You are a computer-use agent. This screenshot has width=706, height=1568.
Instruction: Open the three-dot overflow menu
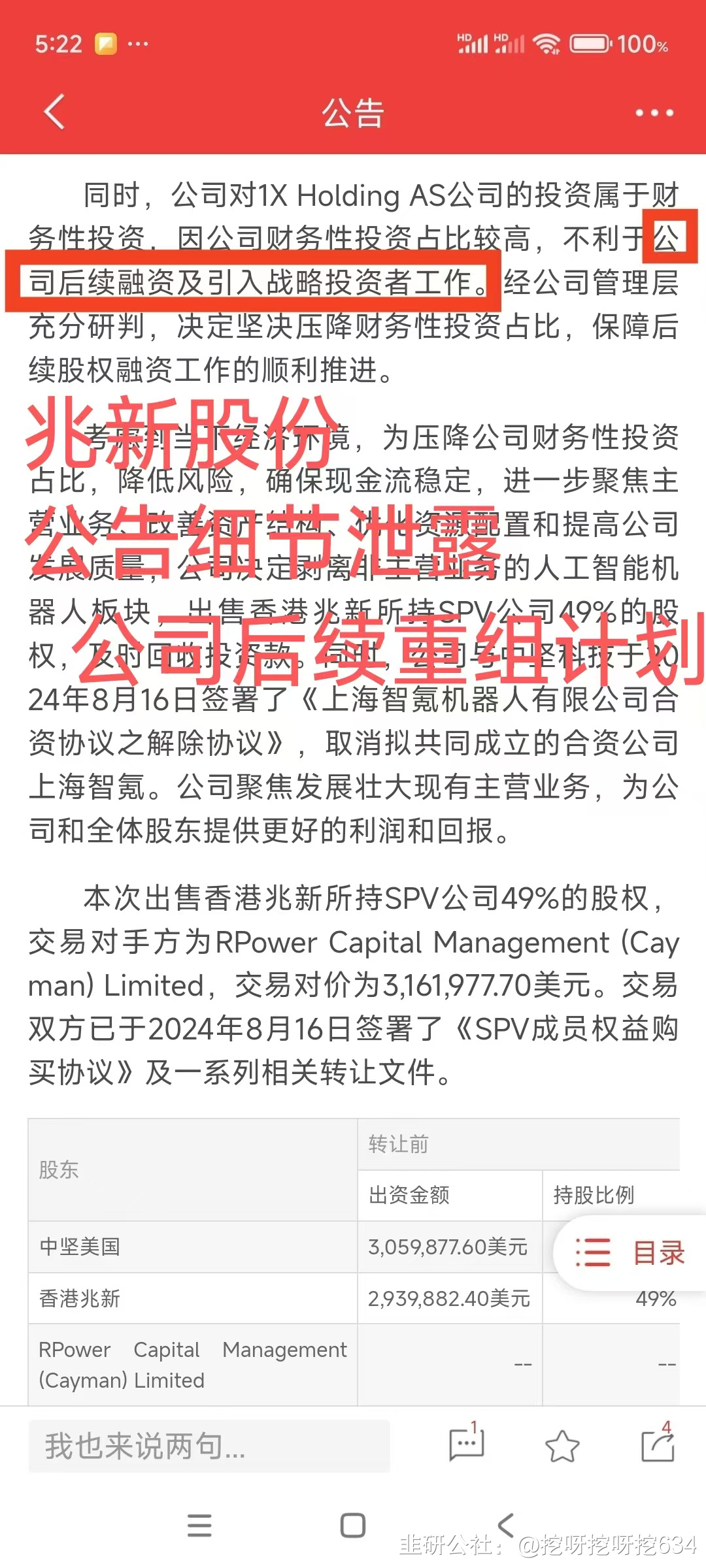tap(654, 112)
